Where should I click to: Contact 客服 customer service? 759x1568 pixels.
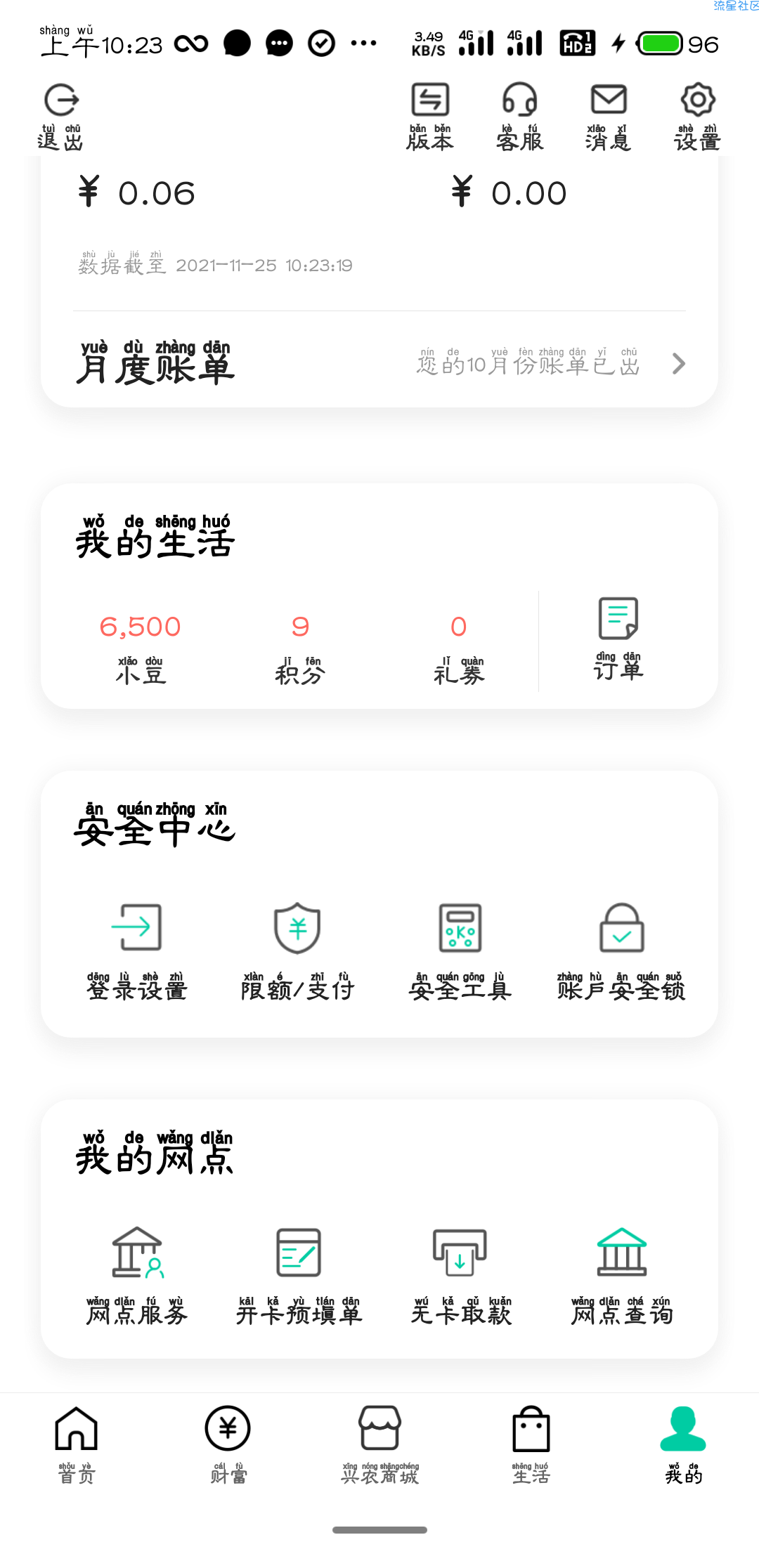click(x=519, y=116)
